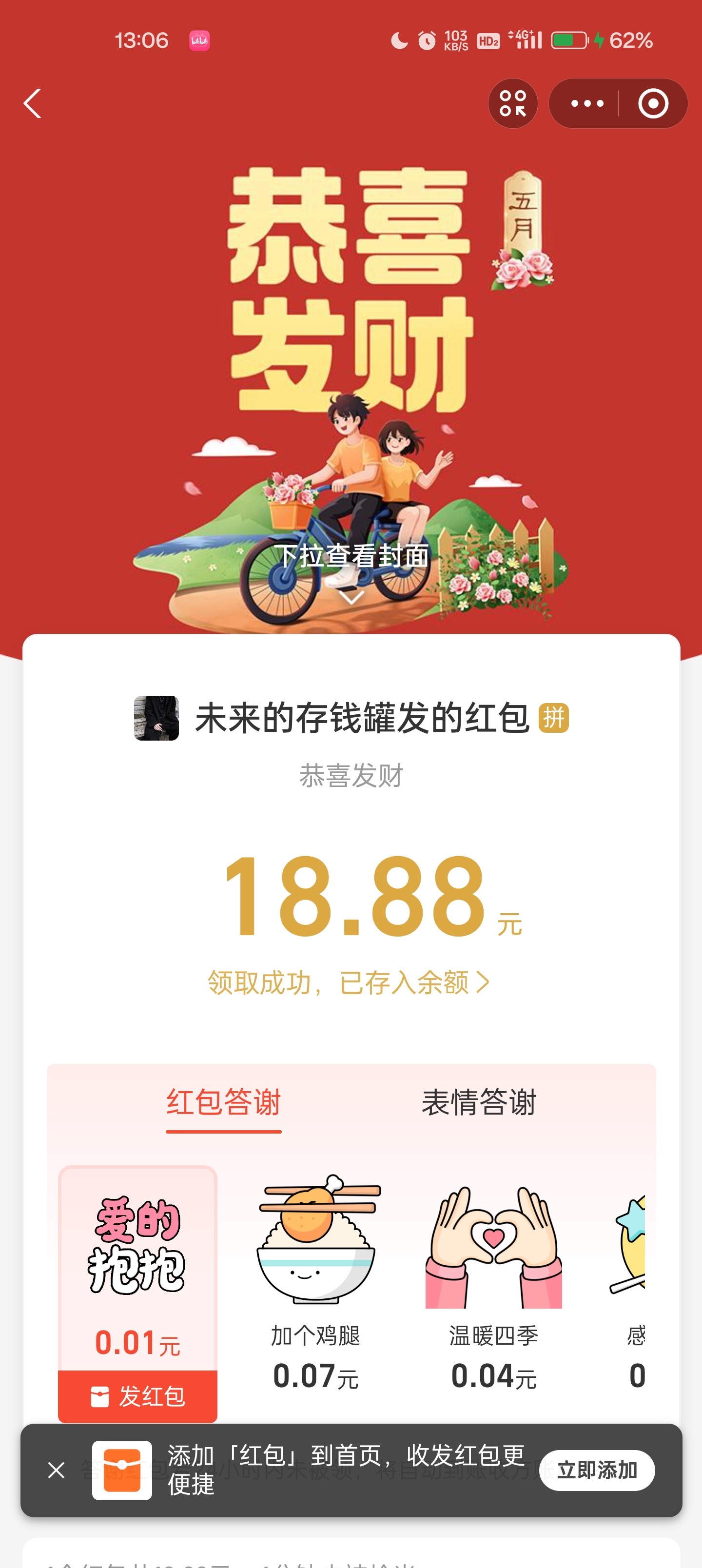
Task: Open 领取成功，已存入余额 balance link
Action: tap(348, 982)
